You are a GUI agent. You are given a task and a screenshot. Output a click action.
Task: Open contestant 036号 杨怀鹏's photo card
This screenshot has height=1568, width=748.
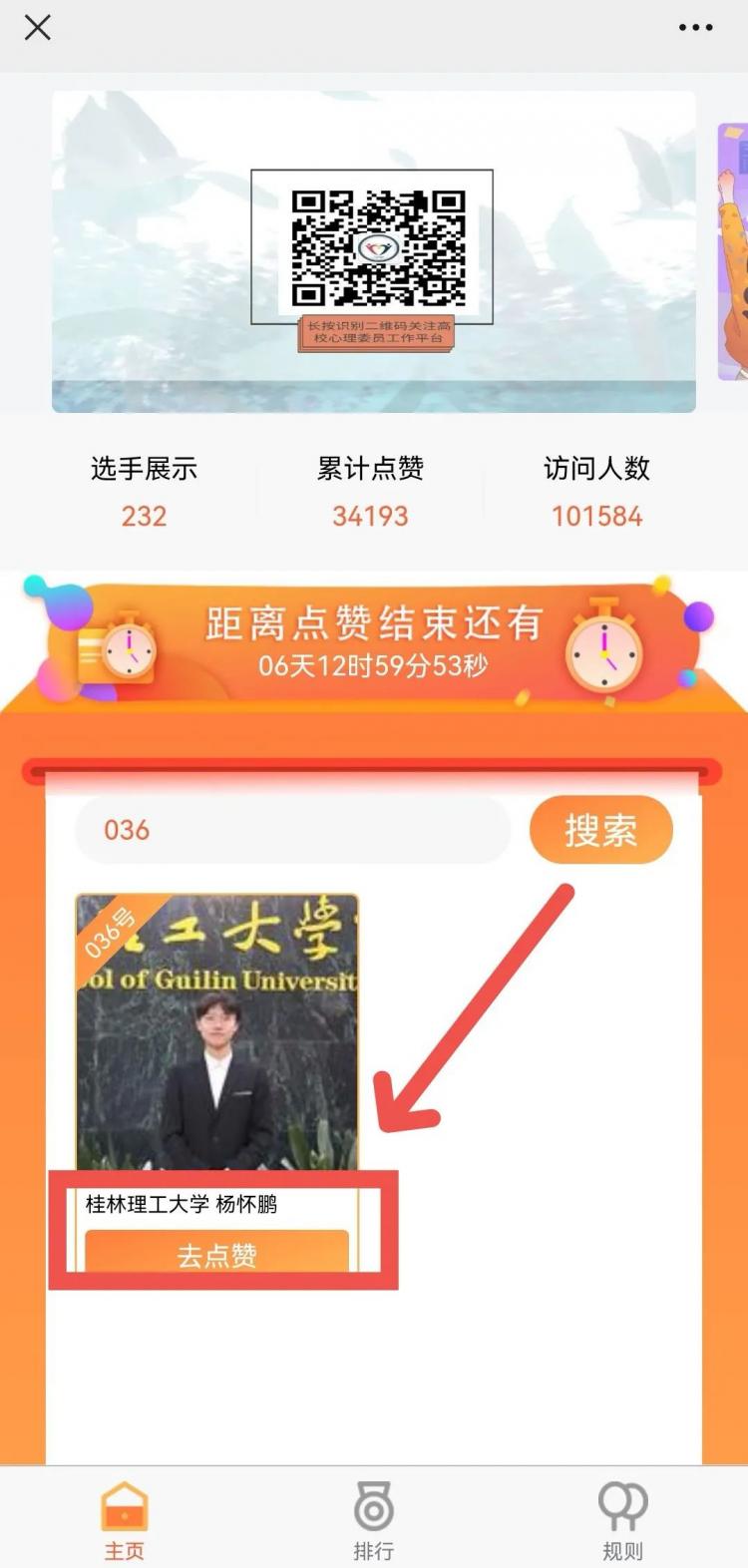(217, 1032)
